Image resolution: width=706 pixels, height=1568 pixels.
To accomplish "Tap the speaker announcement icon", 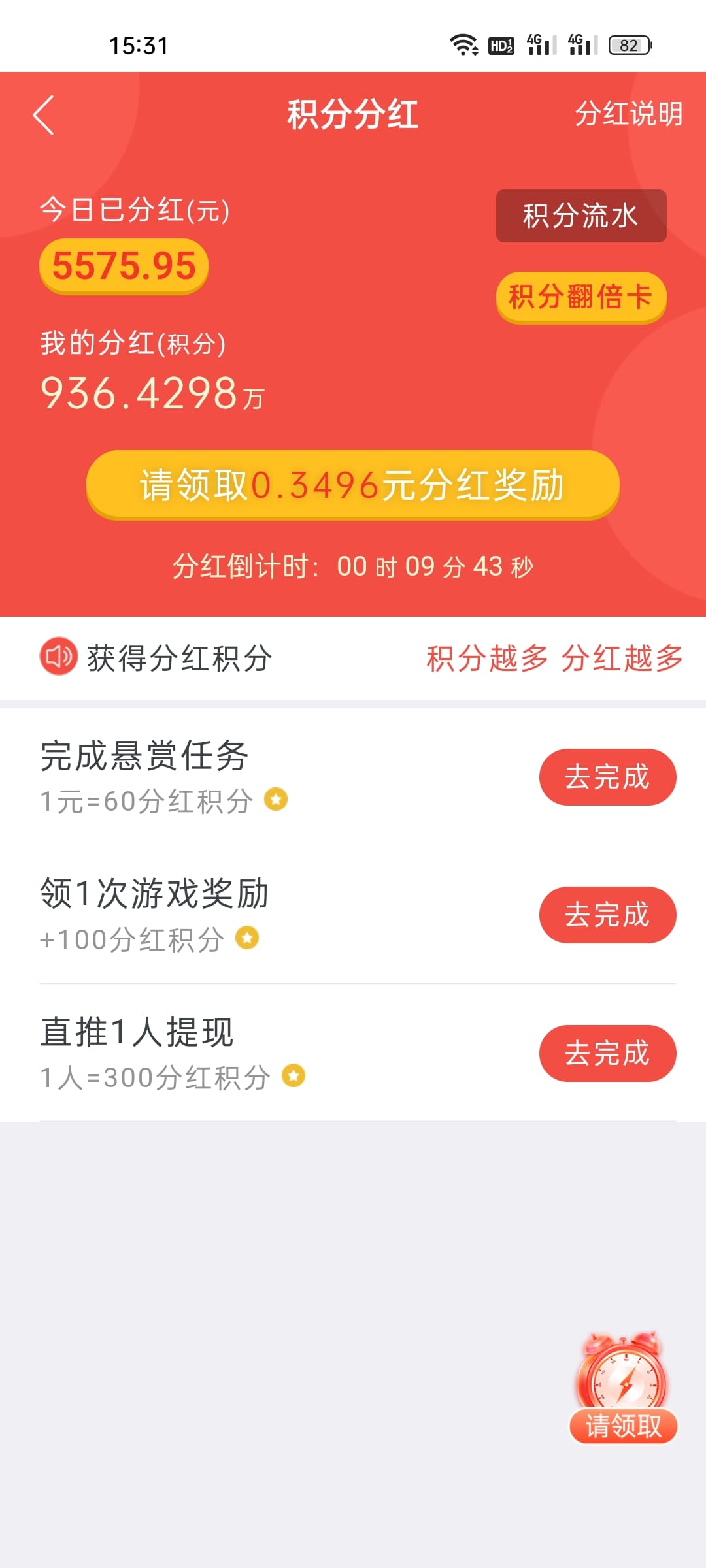I will [58, 659].
